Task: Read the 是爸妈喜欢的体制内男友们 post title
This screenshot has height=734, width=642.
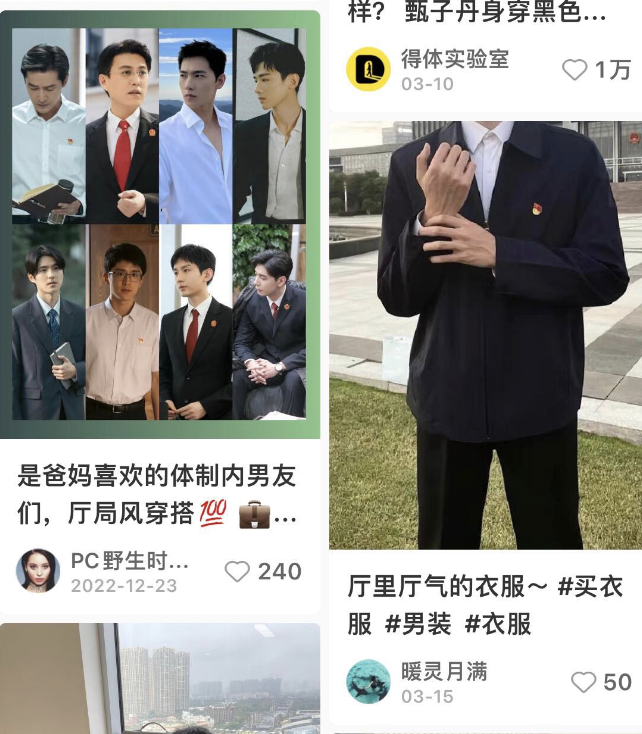Action: (158, 495)
